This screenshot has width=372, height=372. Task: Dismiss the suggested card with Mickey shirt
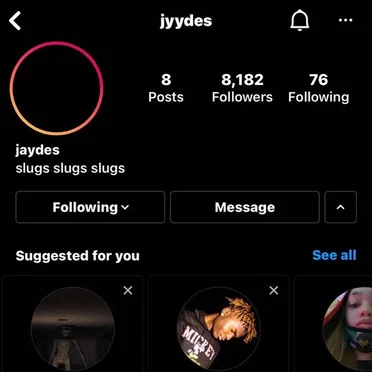[274, 290]
